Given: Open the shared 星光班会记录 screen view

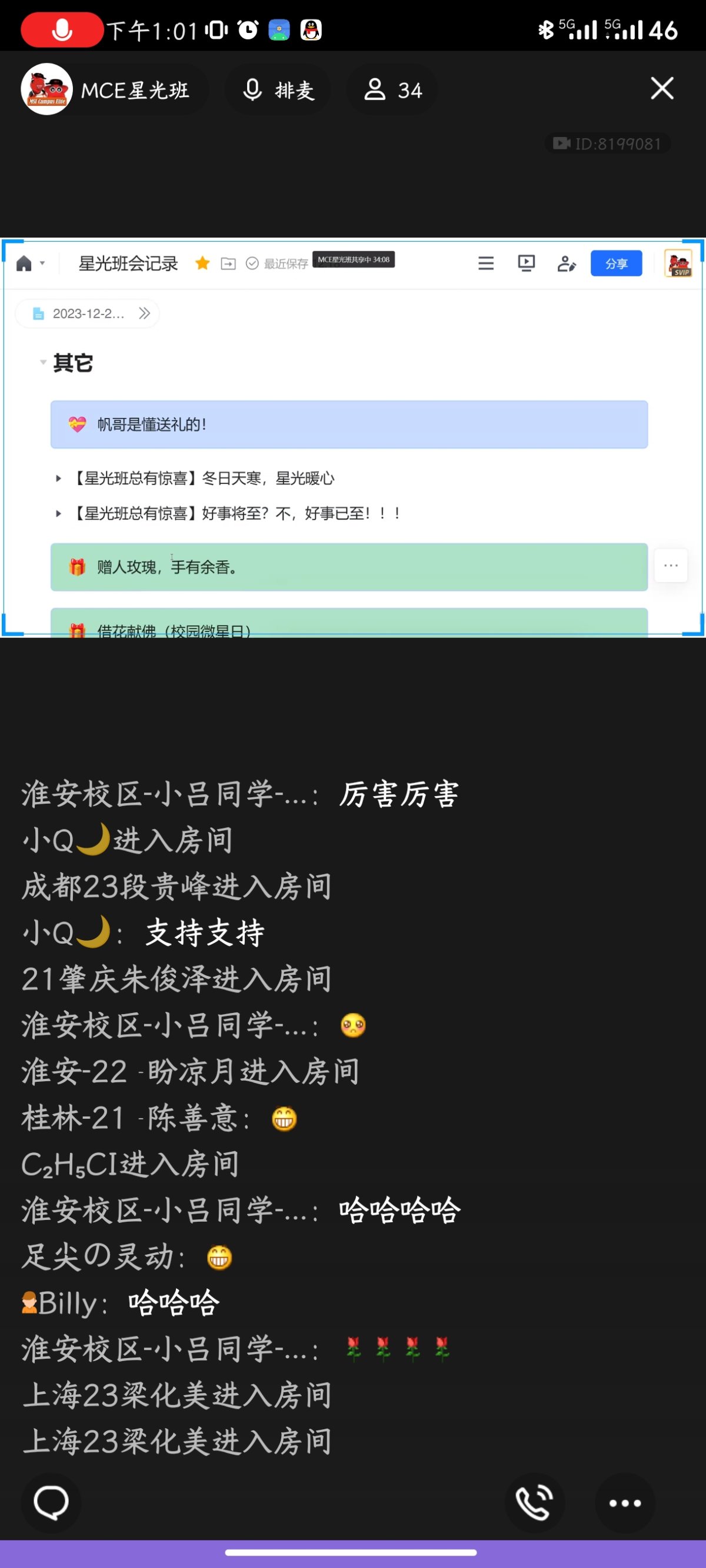Looking at the screenshot, I should (352, 437).
